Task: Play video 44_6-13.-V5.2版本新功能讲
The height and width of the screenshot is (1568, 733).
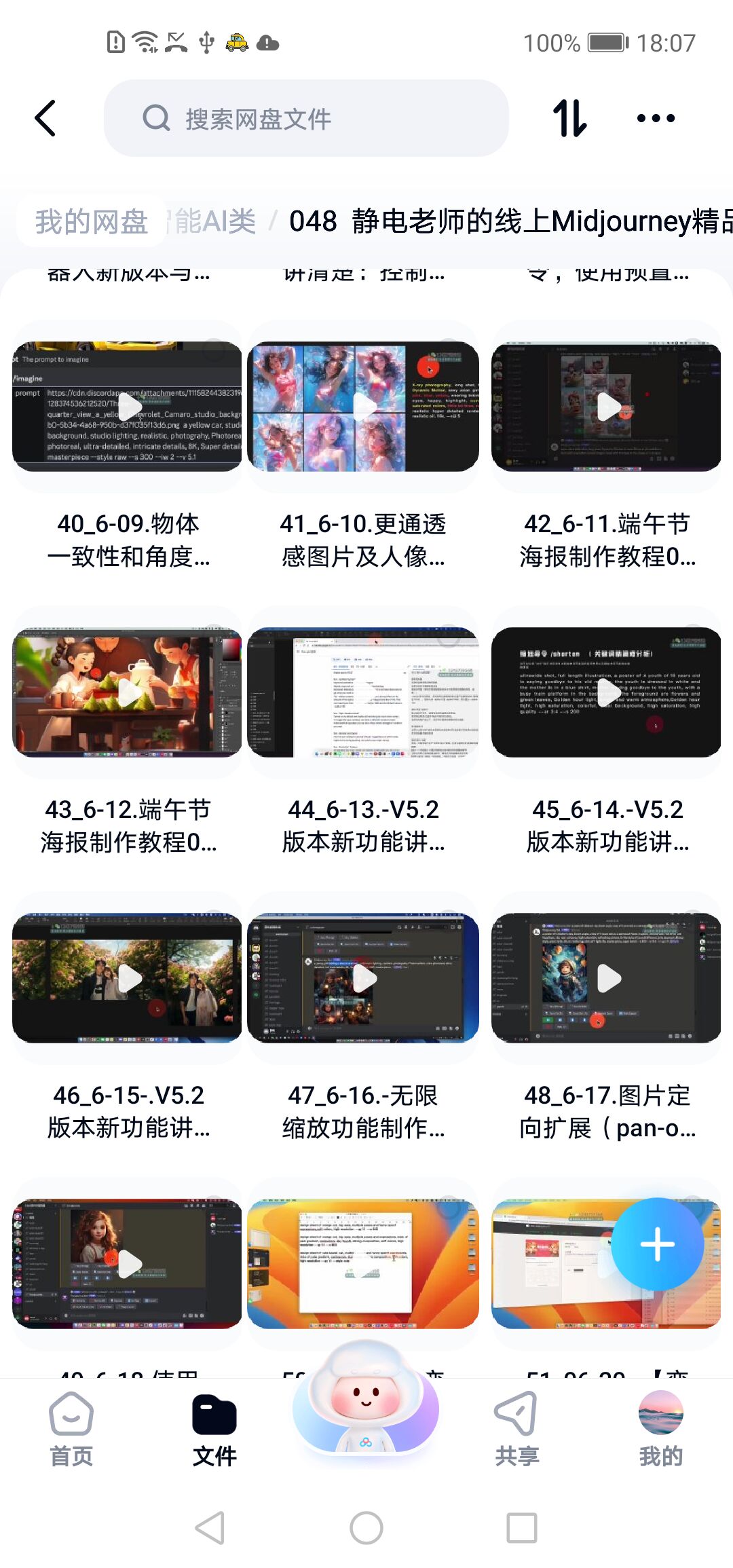Action: click(x=364, y=692)
